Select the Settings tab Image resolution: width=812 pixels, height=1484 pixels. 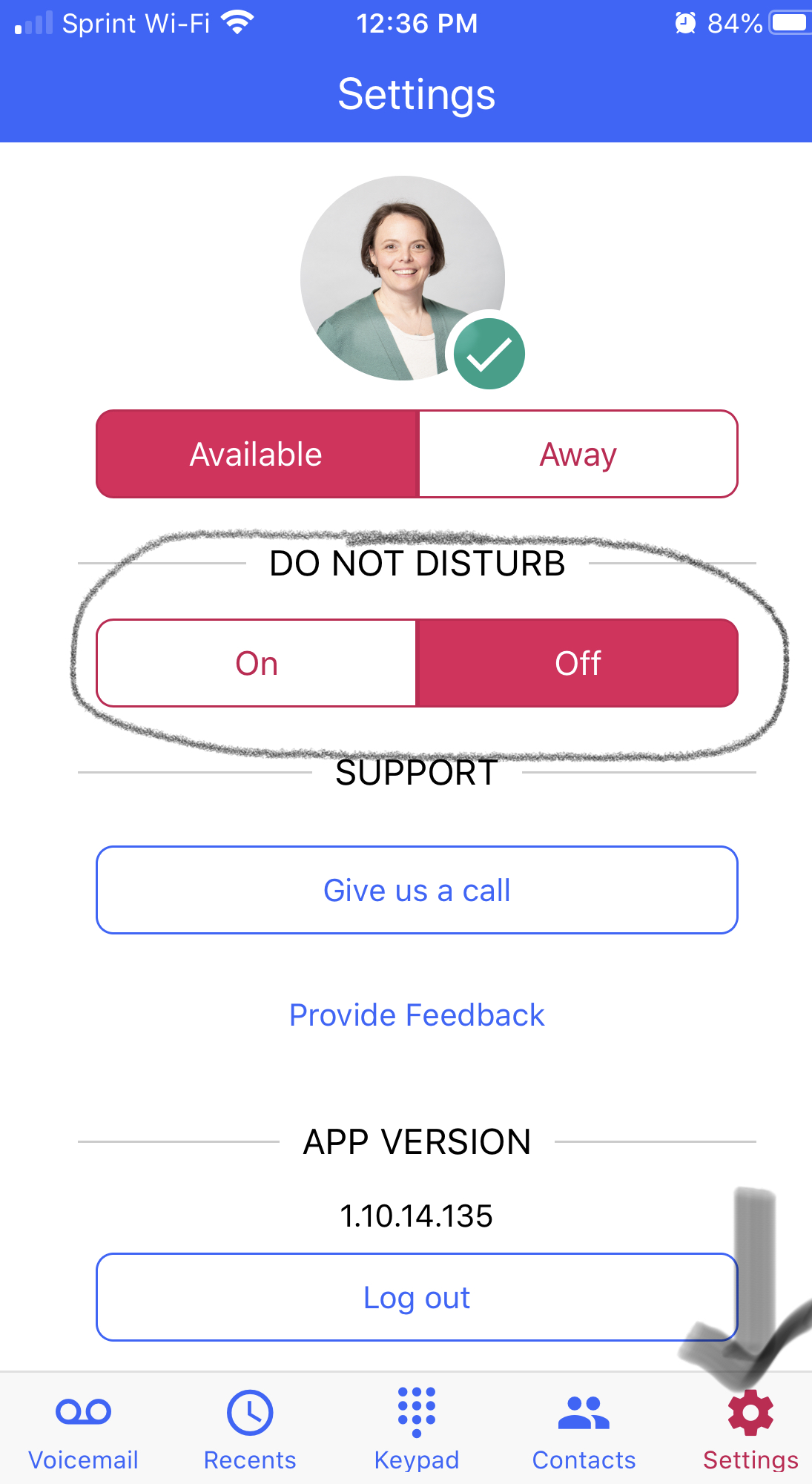750,1430
